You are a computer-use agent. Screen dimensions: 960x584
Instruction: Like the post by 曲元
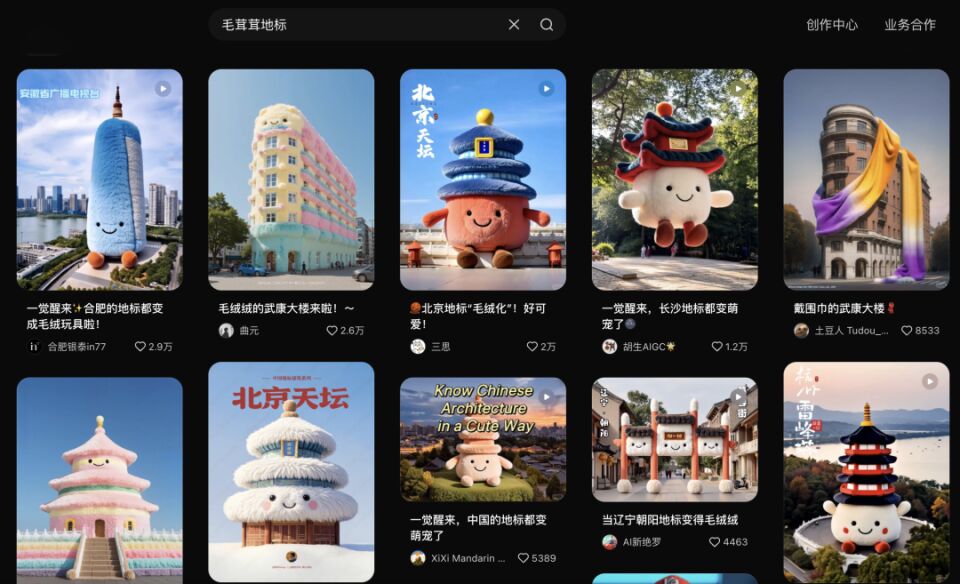tap(333, 330)
